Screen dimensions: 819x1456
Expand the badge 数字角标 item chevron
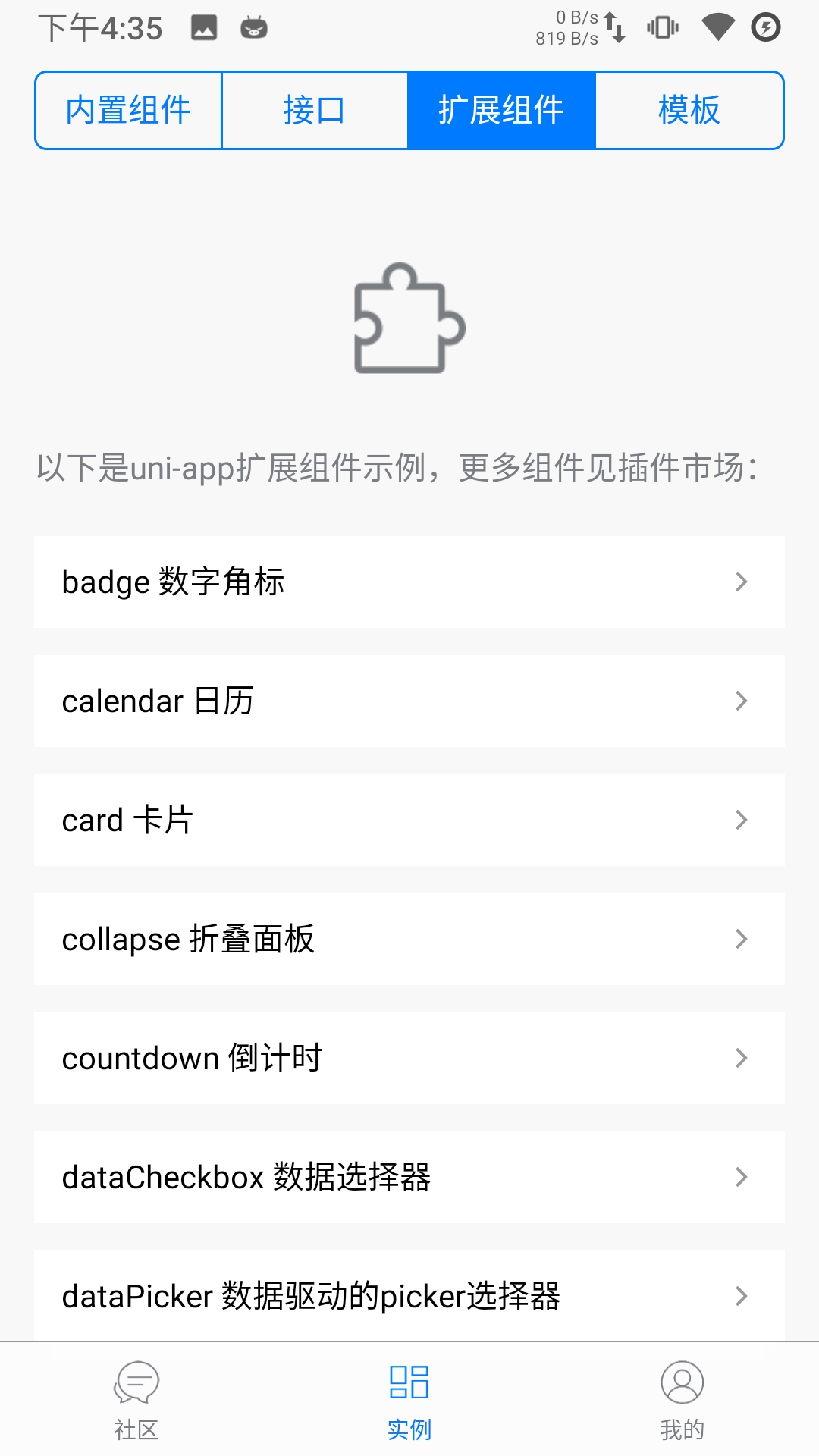click(739, 582)
